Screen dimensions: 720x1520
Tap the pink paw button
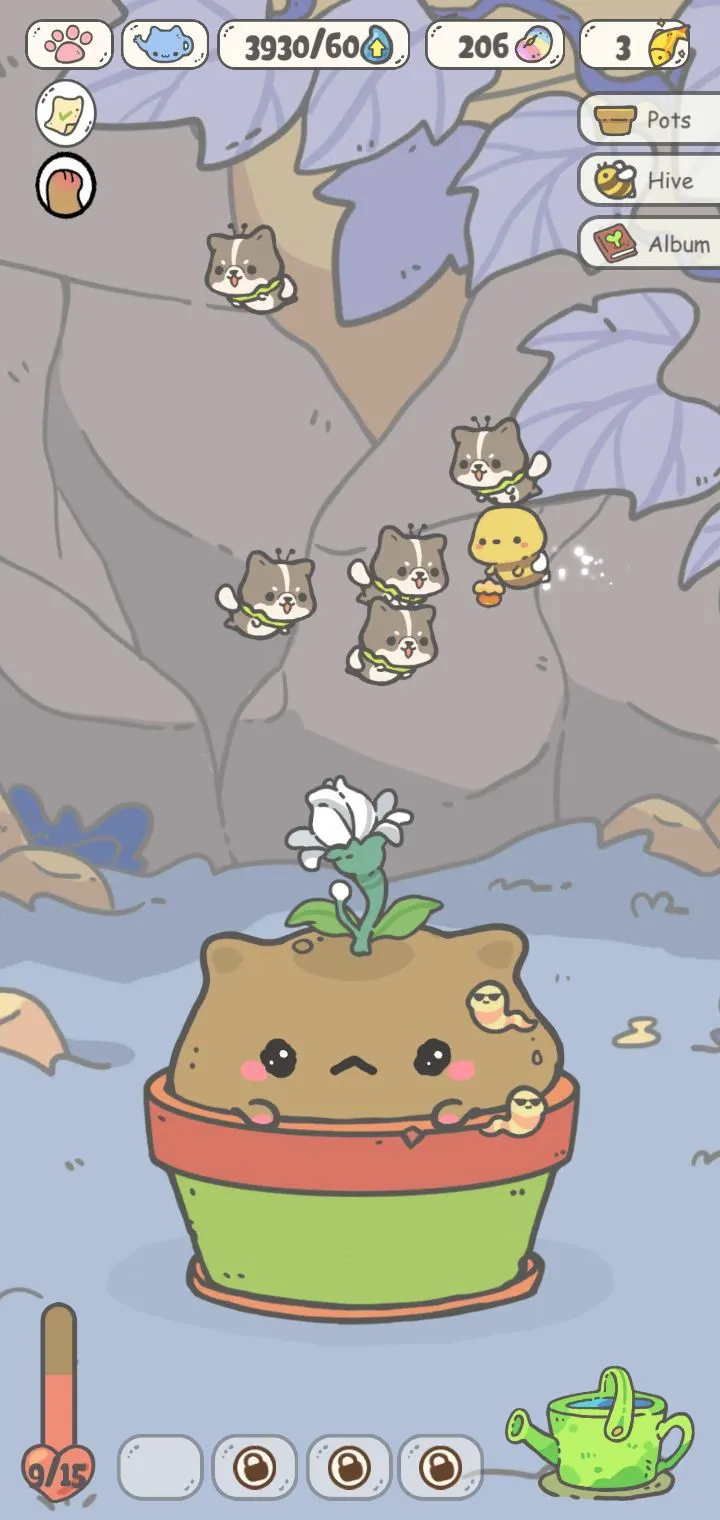(x=68, y=45)
